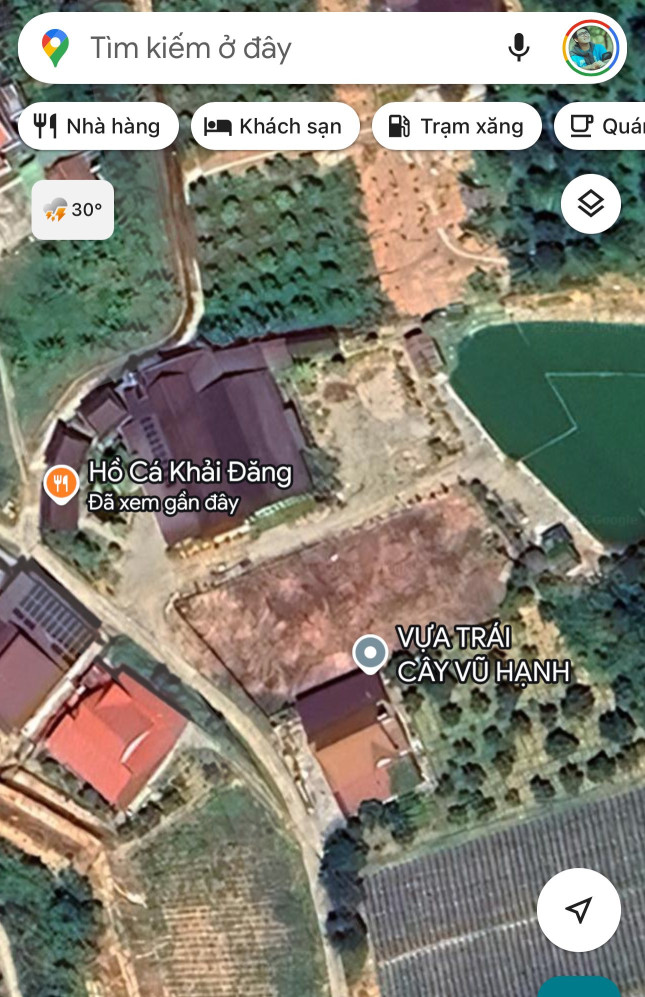
Task: Show Trạm xăng nearby
Action: [x=456, y=126]
